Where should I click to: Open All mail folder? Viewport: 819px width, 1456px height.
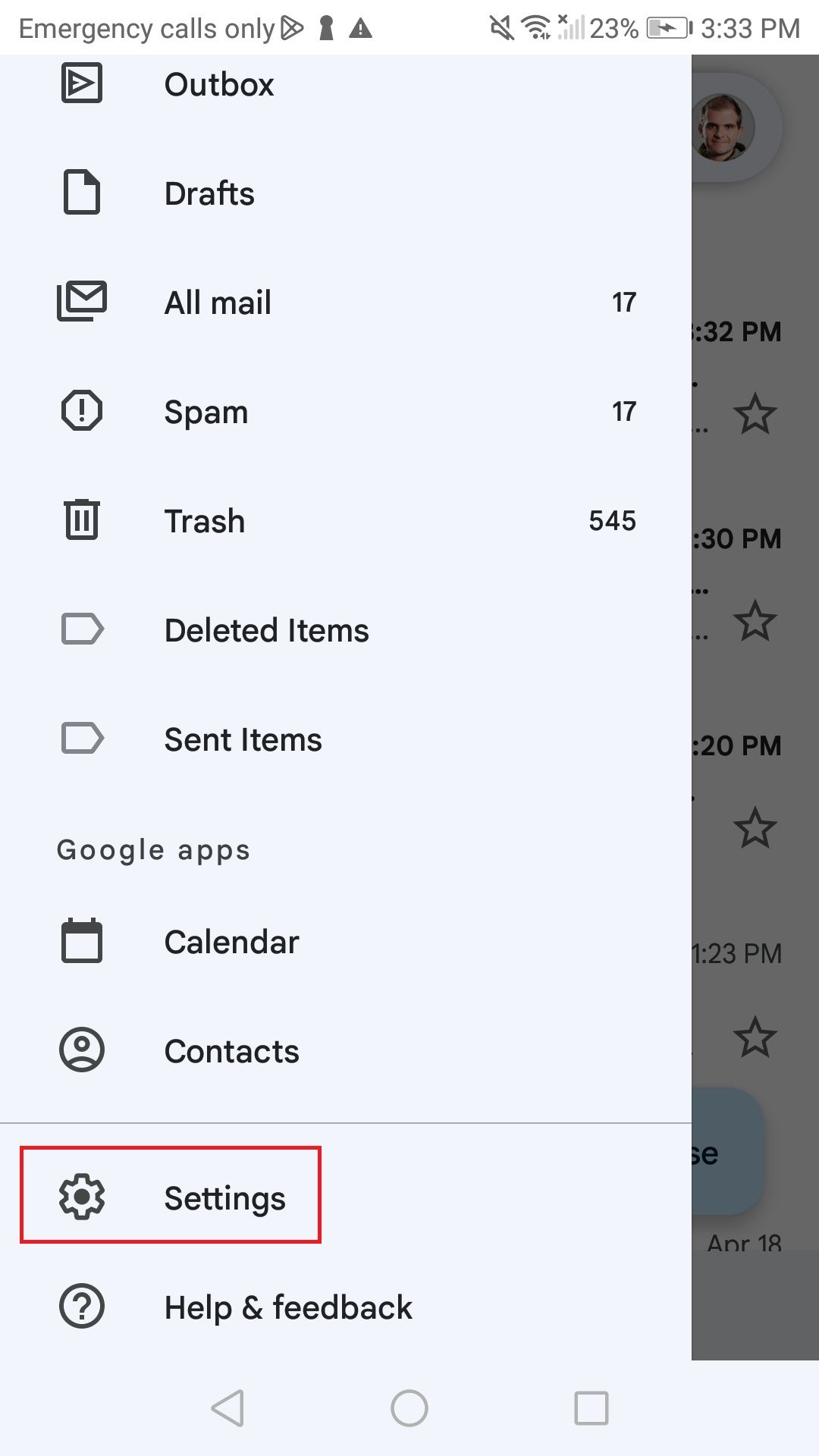(x=218, y=303)
